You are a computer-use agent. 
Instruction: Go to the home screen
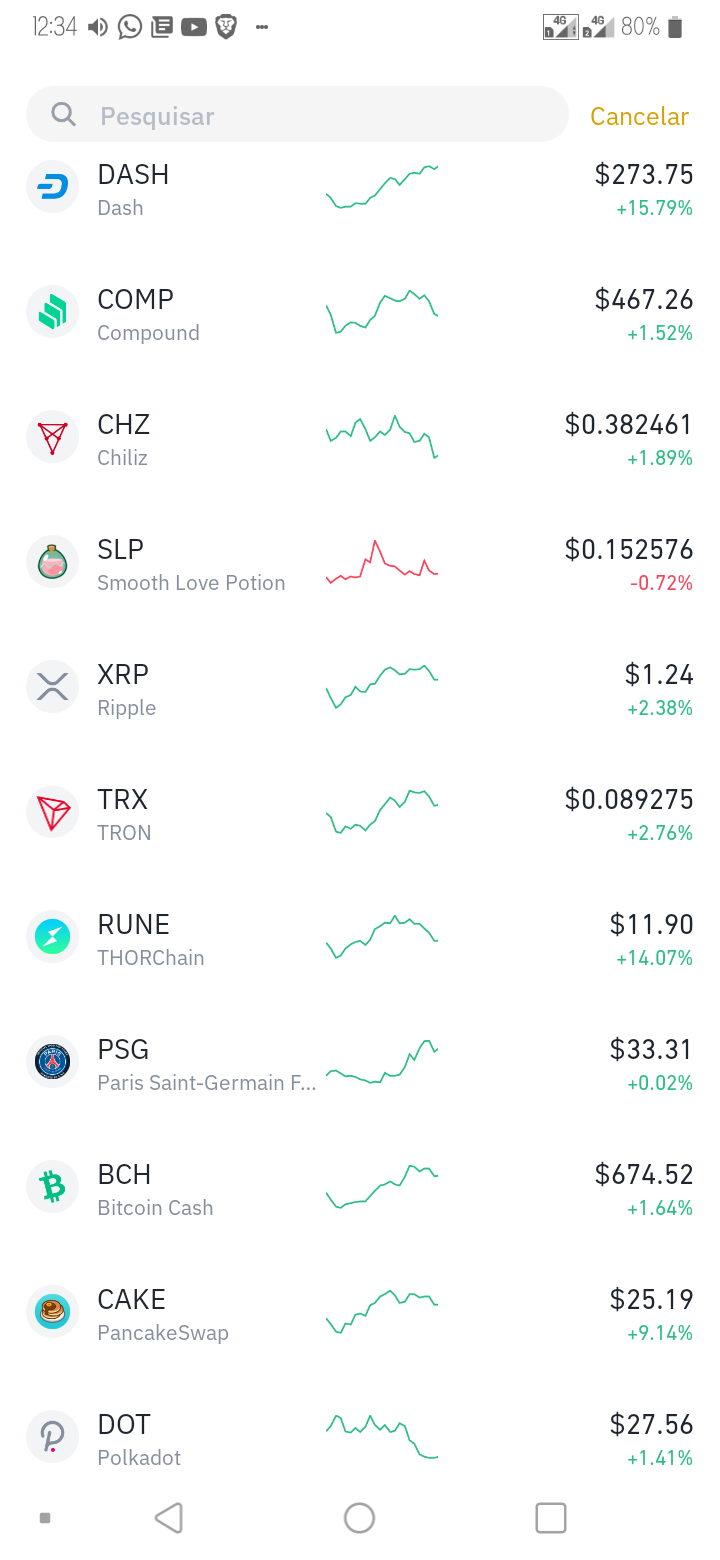[x=359, y=1518]
